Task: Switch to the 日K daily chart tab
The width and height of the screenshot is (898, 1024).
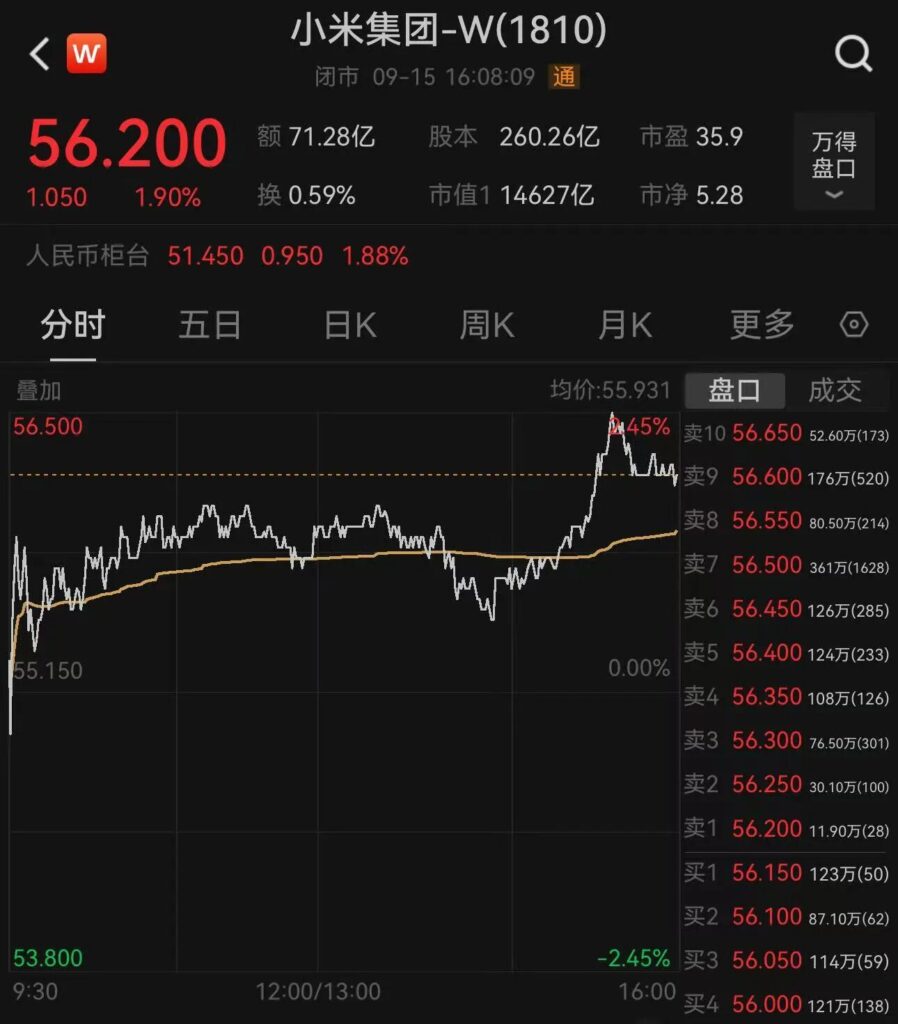Action: point(348,324)
